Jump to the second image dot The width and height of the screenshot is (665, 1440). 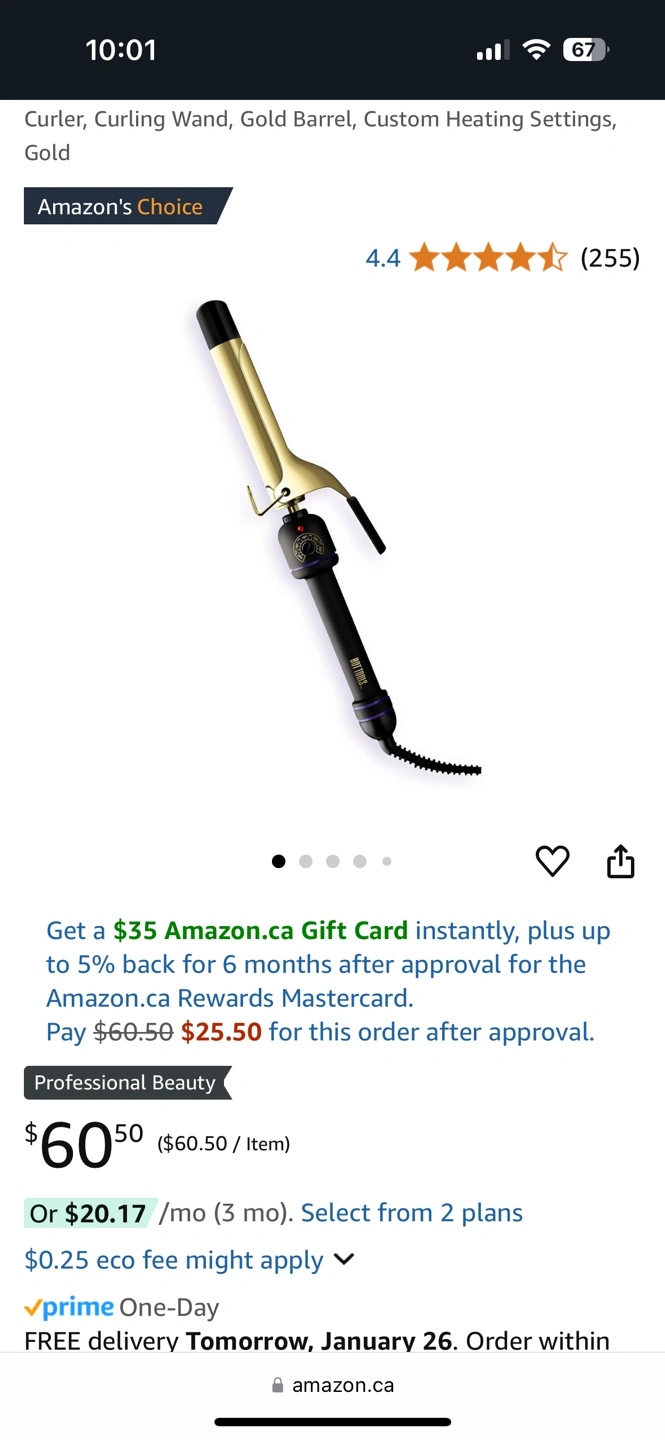[306, 861]
